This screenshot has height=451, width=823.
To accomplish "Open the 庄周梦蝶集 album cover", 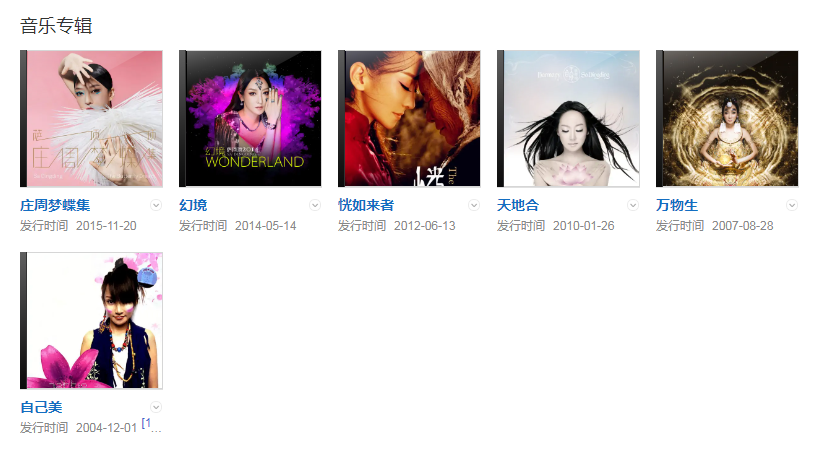I will 91,119.
